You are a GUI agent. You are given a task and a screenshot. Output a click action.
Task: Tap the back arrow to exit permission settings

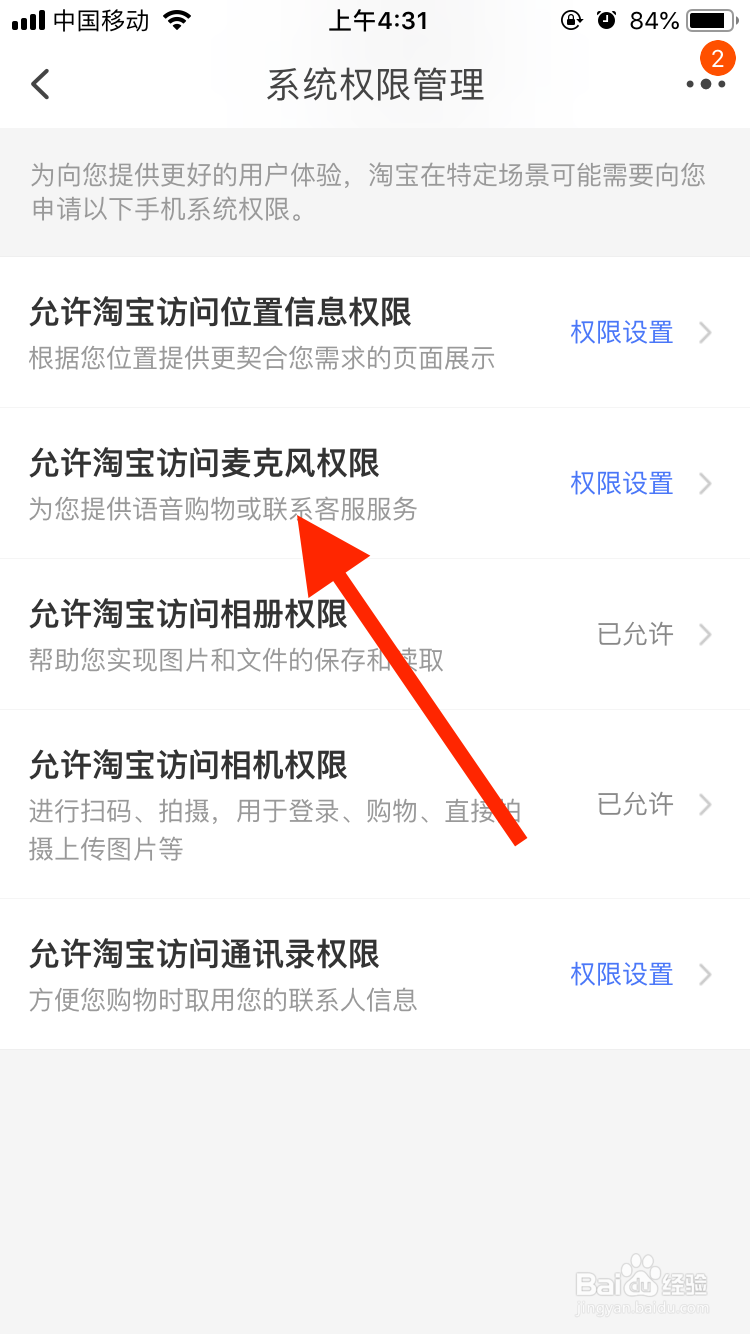40,84
